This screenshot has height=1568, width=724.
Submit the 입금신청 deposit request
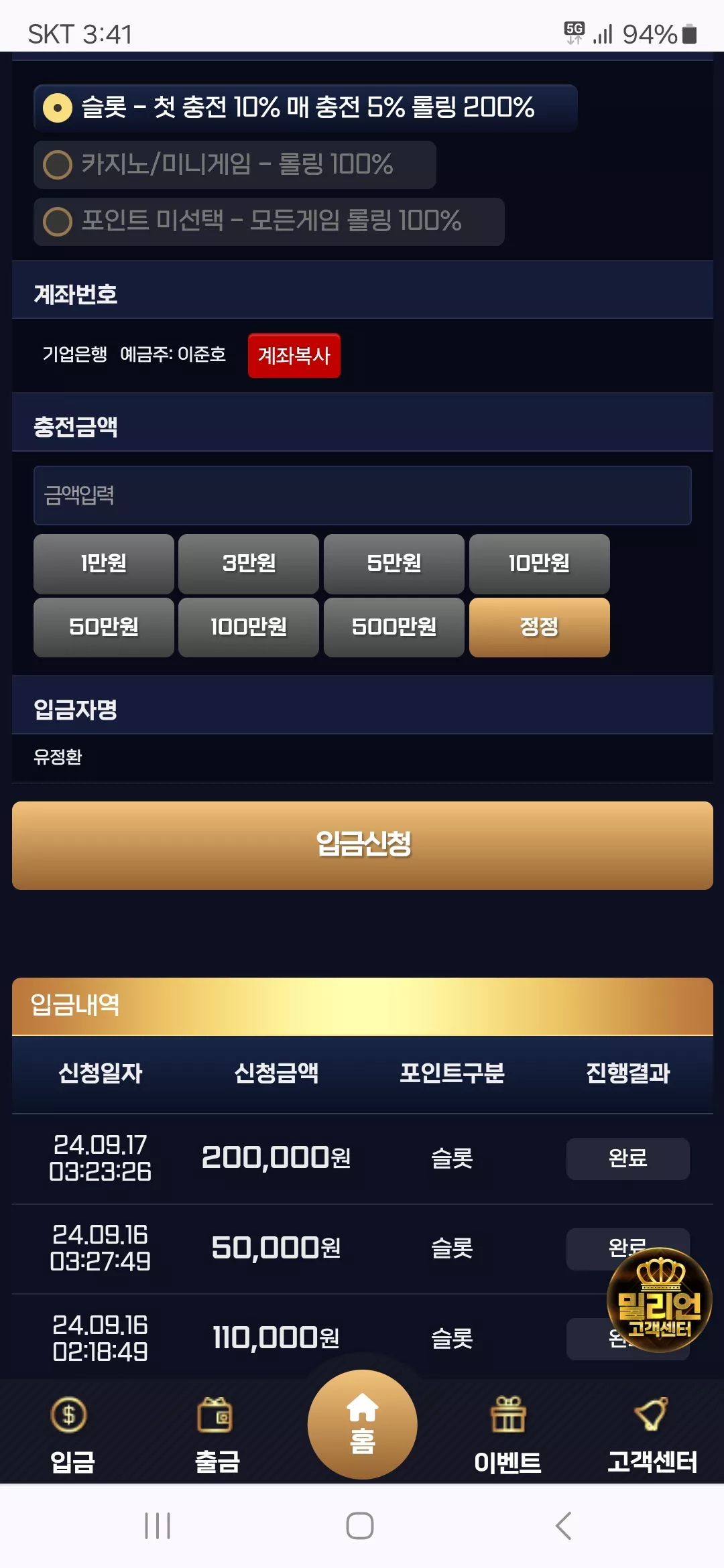pos(362,846)
